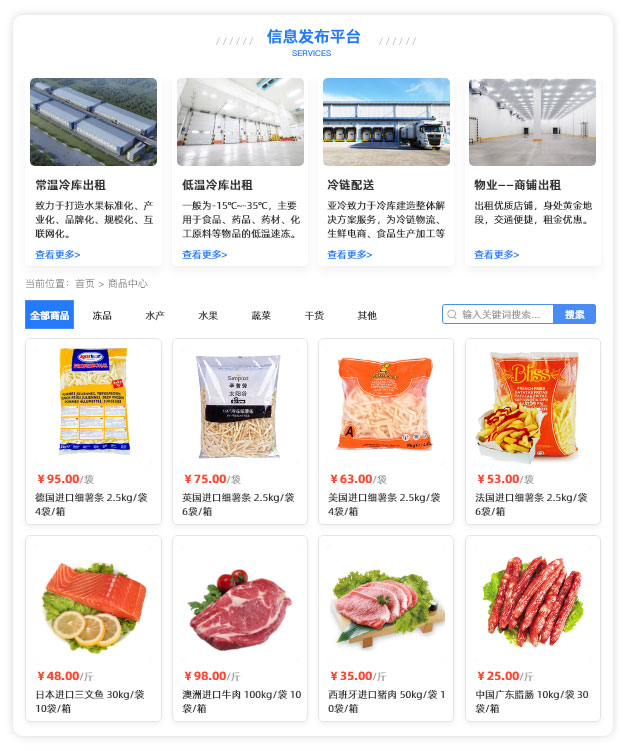Screen dimensions: 626x751
Task: Switch to the 冻品 category
Action: pyautogui.click(x=102, y=315)
